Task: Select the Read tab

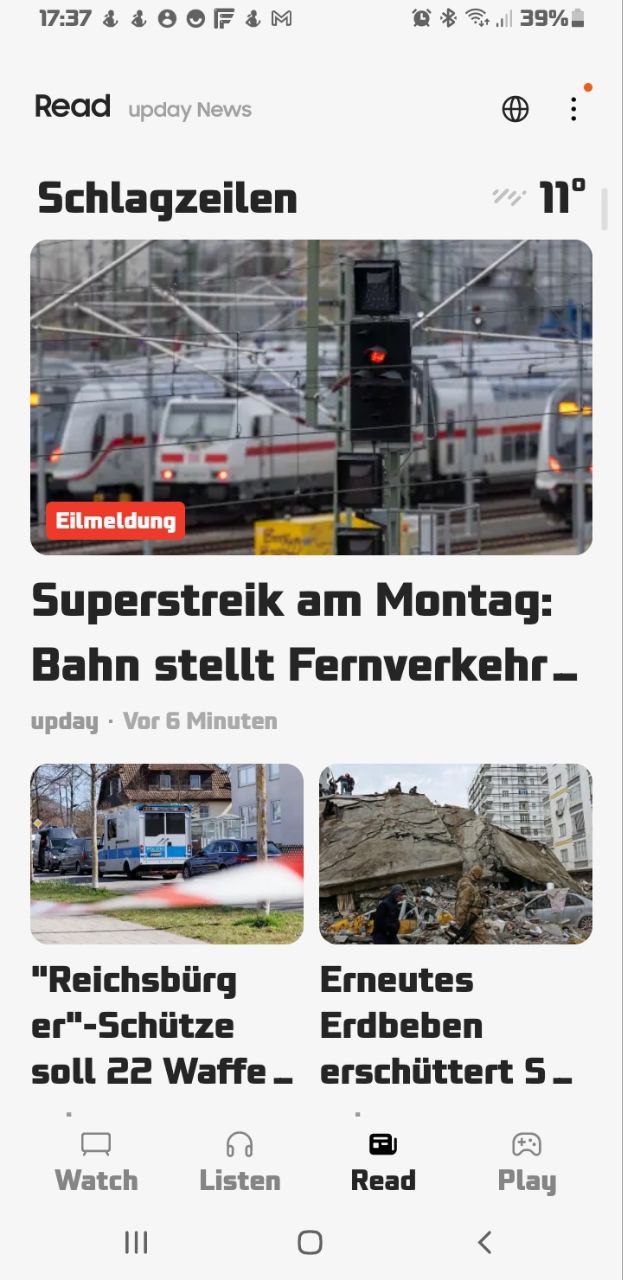Action: pos(383,1162)
